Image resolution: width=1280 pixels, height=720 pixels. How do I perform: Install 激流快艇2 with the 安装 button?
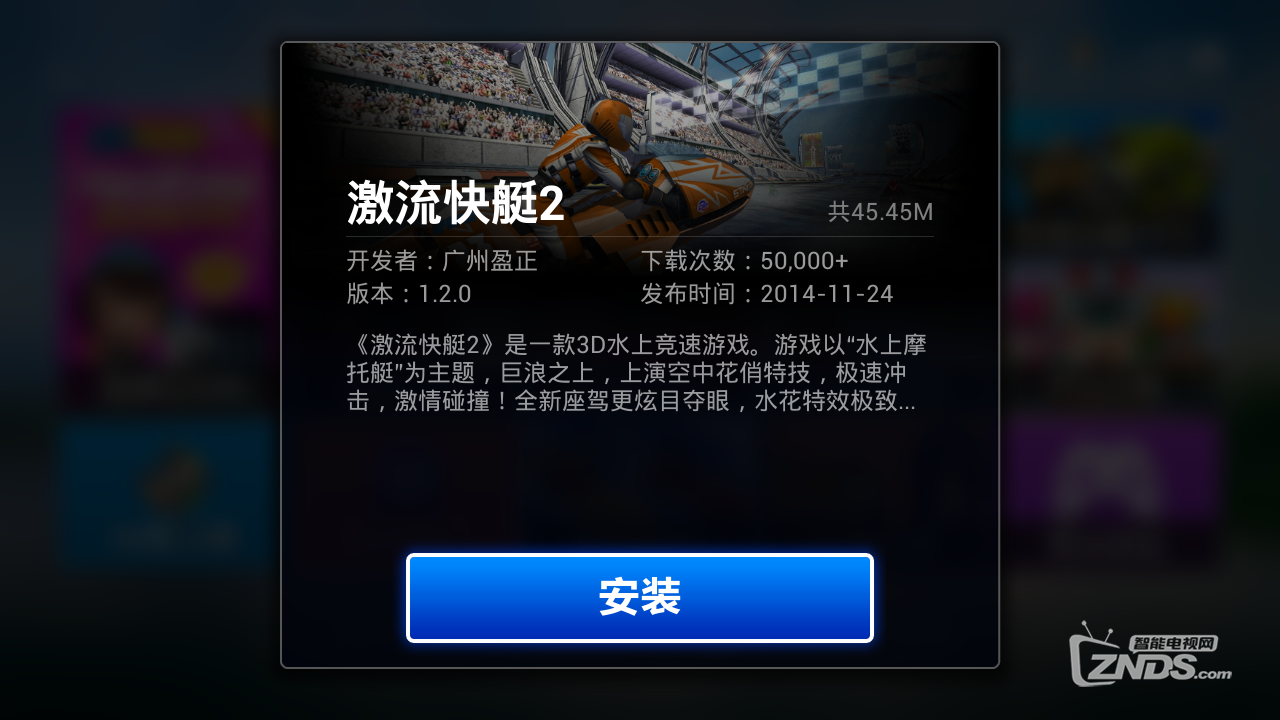coord(640,598)
